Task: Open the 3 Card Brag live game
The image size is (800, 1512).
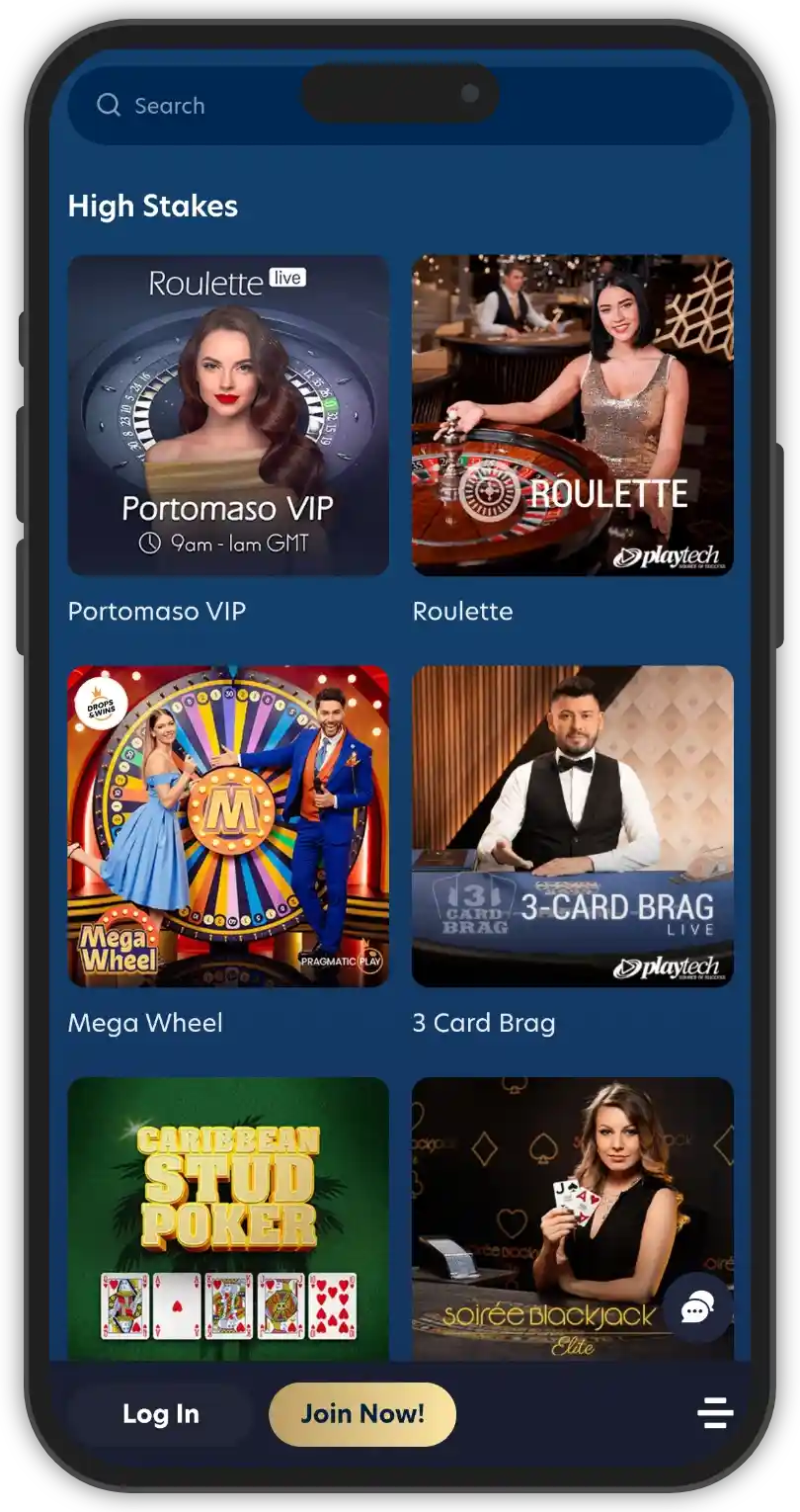Action: coord(572,826)
